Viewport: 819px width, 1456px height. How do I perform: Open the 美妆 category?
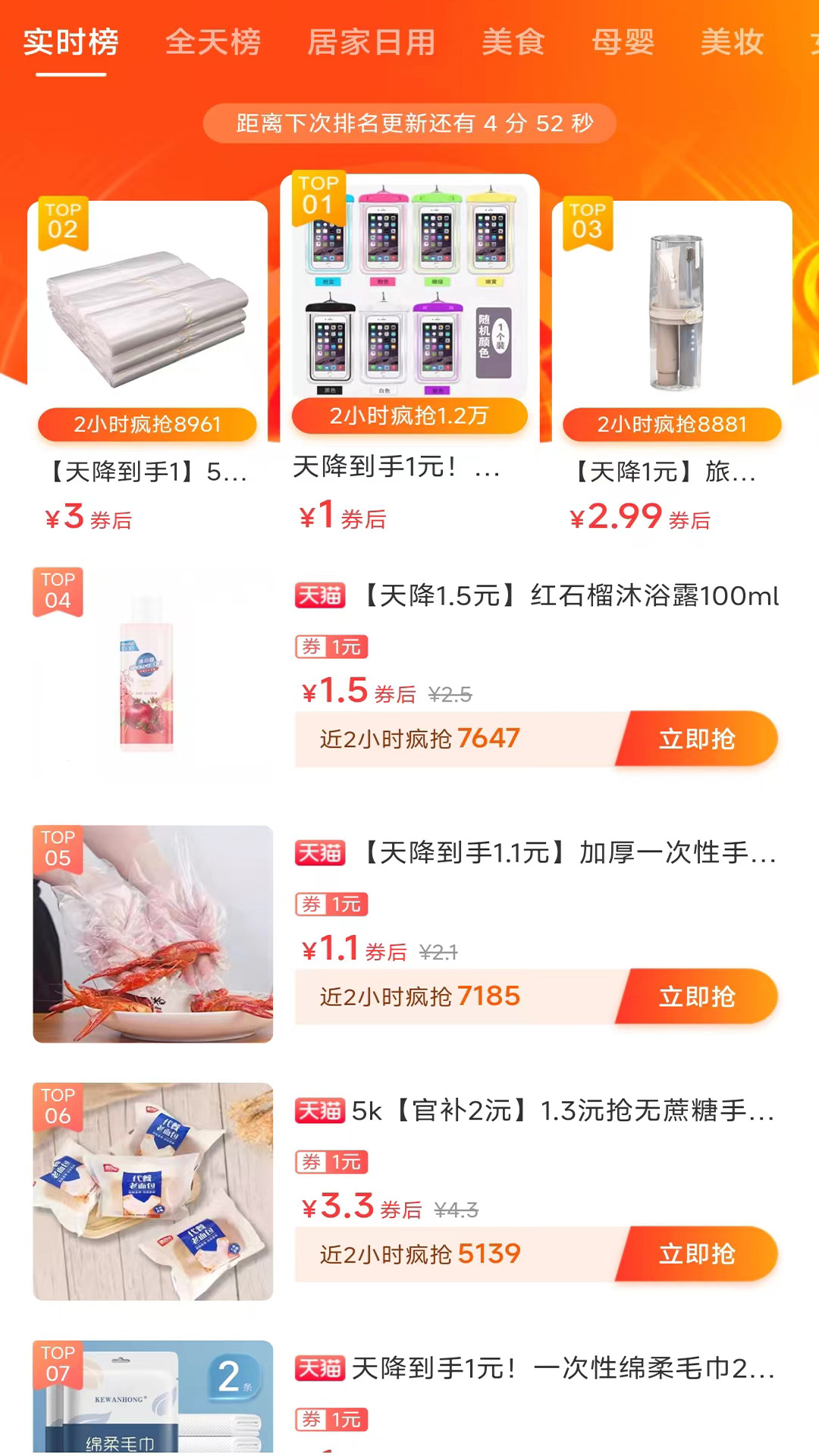733,43
